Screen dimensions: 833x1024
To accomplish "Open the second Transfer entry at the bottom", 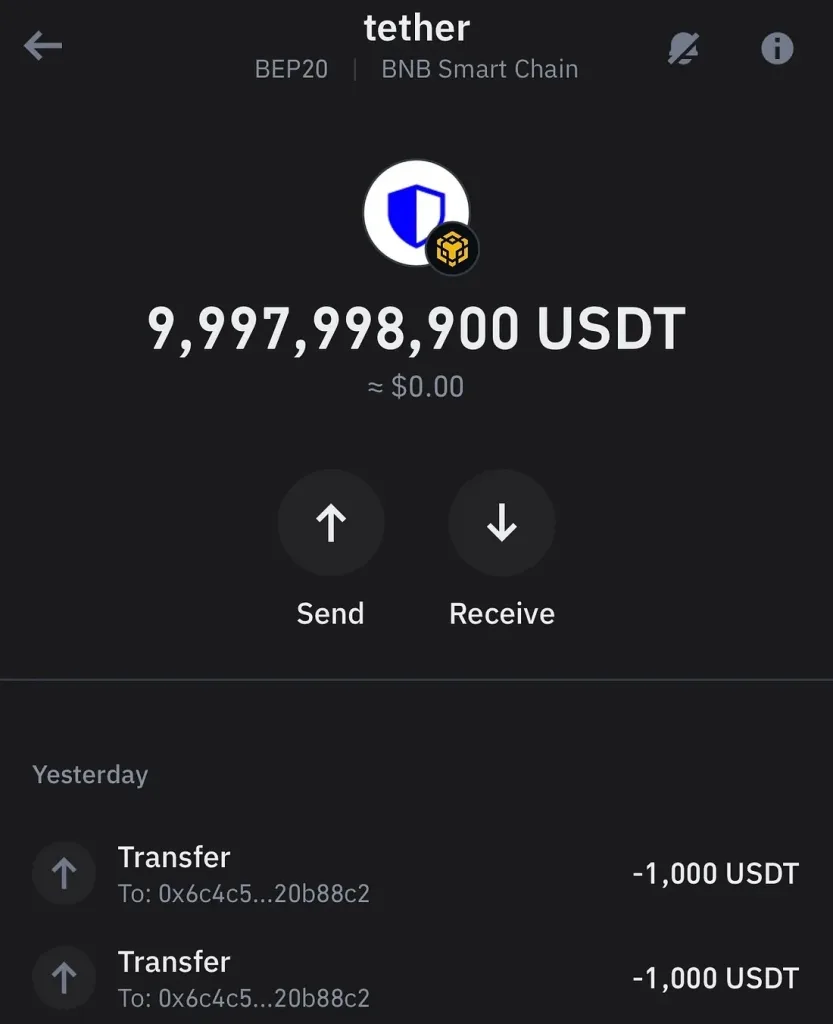I will point(416,978).
